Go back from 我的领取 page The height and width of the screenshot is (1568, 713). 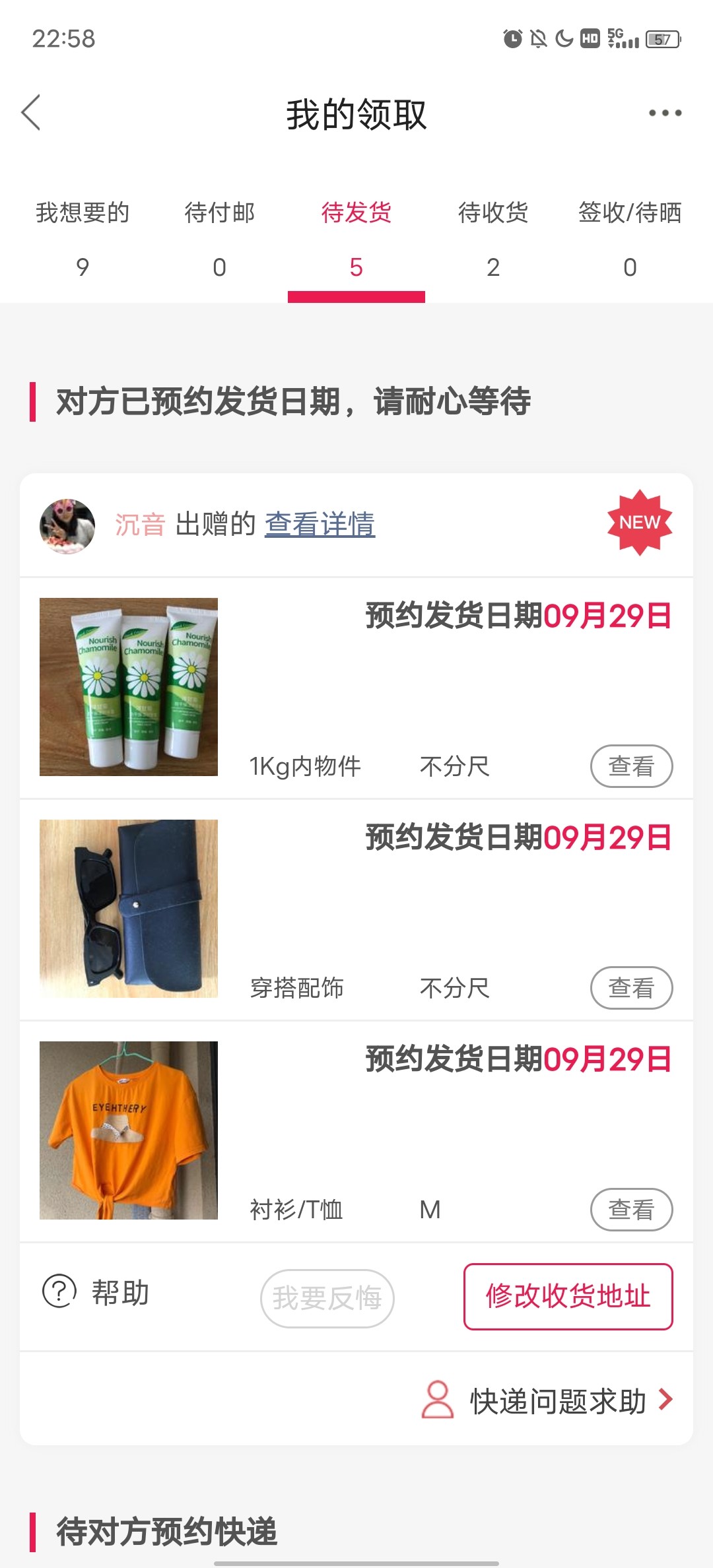pos(31,113)
